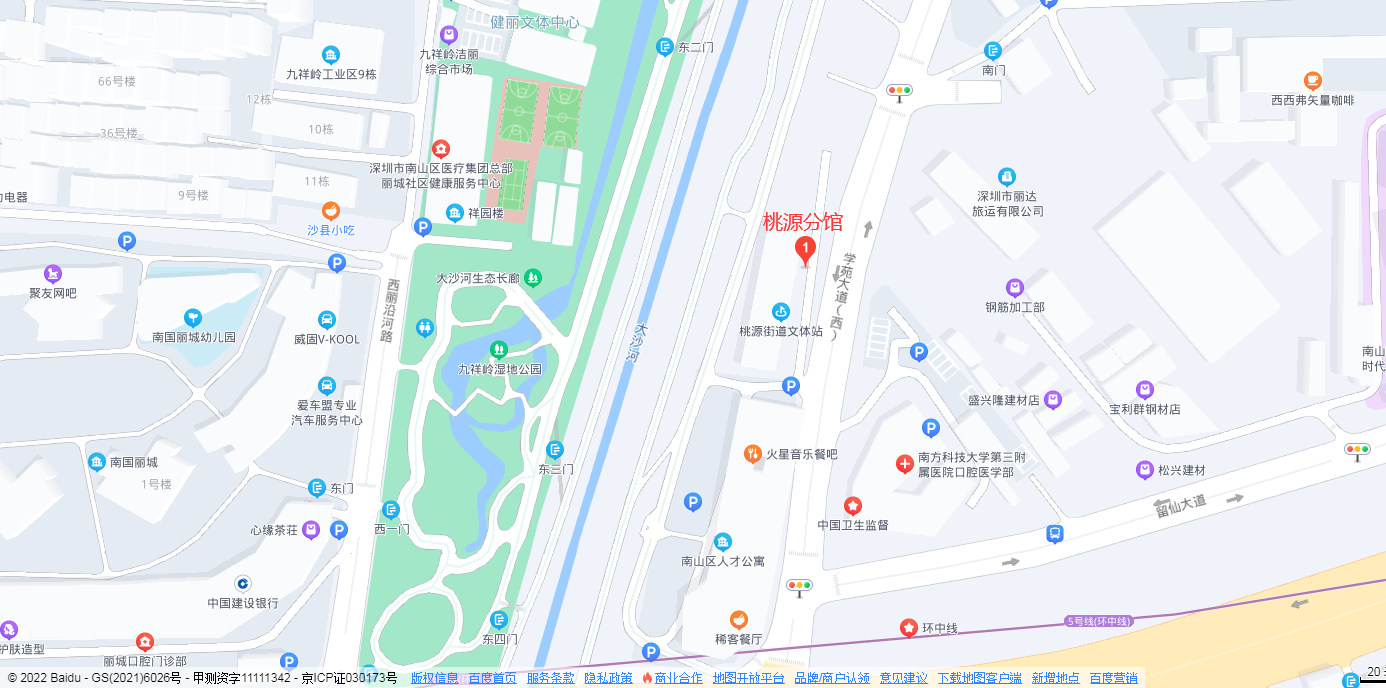Viewport: 1386px width, 688px height.
Task: View the 隐私政策 link
Action: tap(608, 678)
